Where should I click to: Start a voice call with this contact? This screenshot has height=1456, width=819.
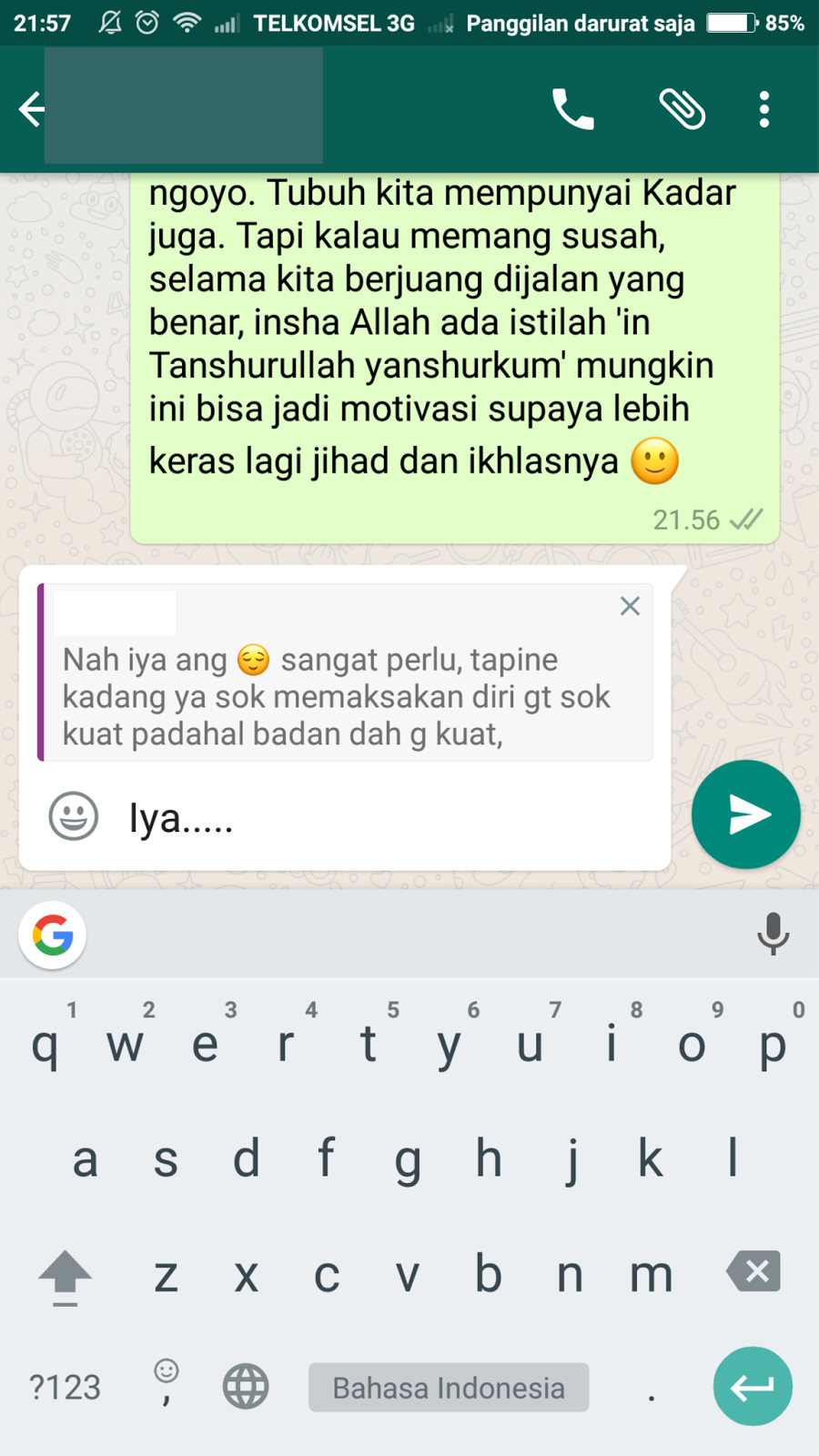572,110
